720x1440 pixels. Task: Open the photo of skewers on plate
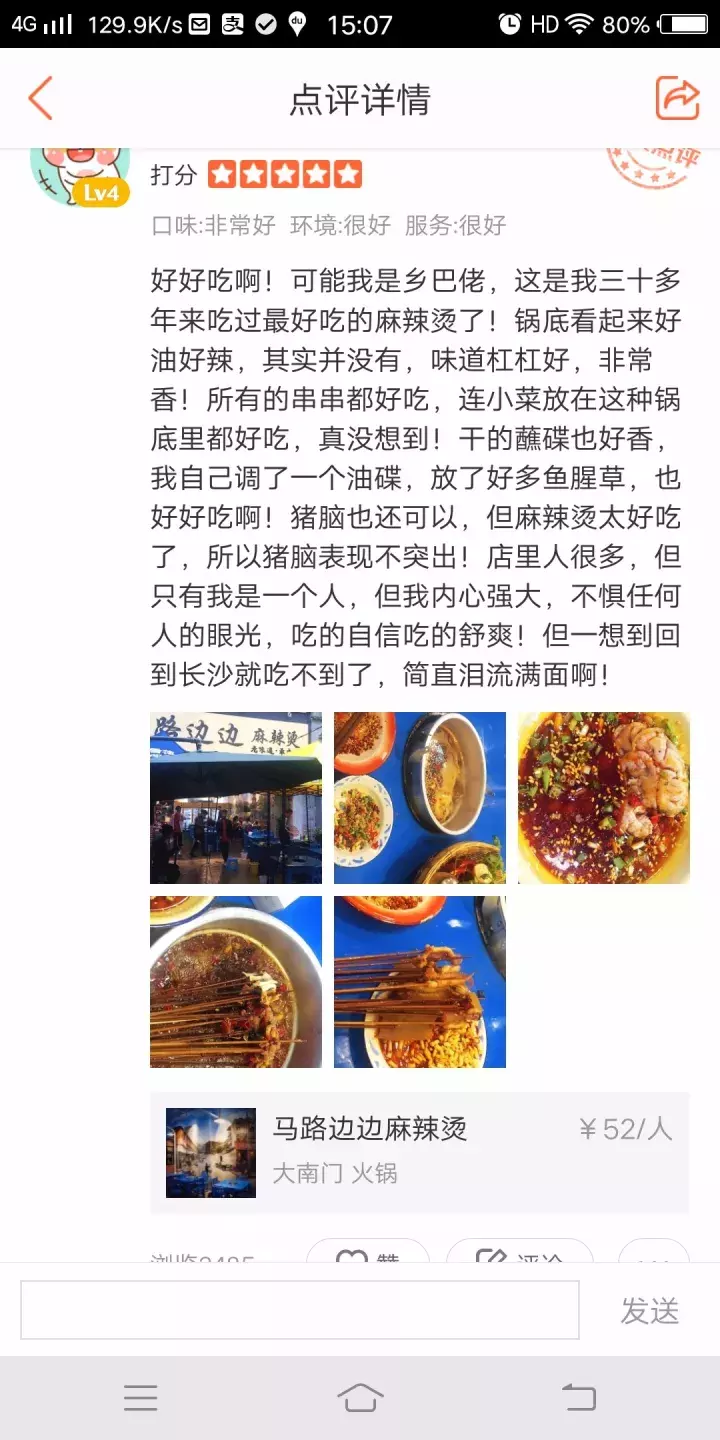tap(420, 982)
